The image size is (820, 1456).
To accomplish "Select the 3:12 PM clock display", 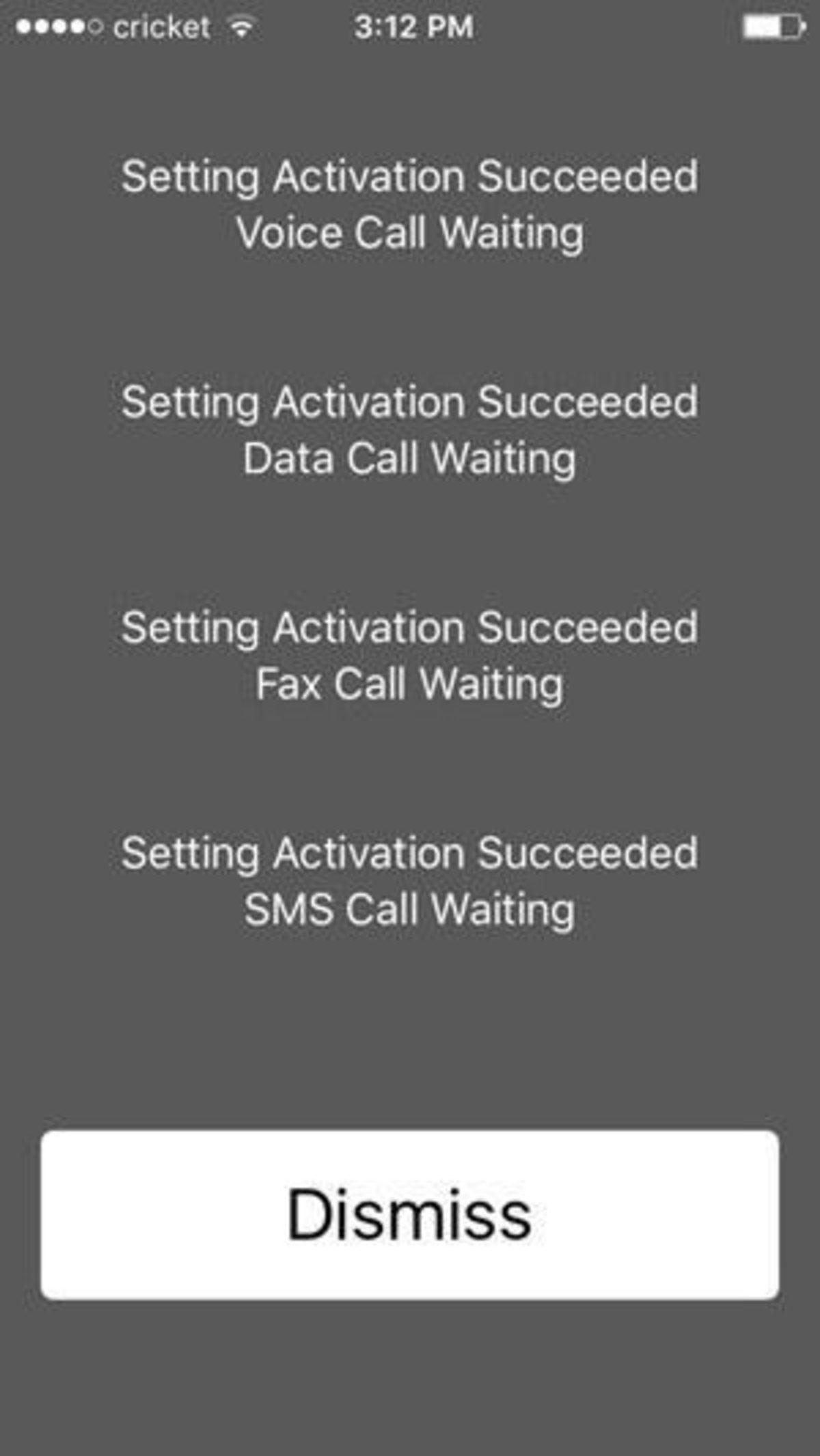I will [x=412, y=25].
